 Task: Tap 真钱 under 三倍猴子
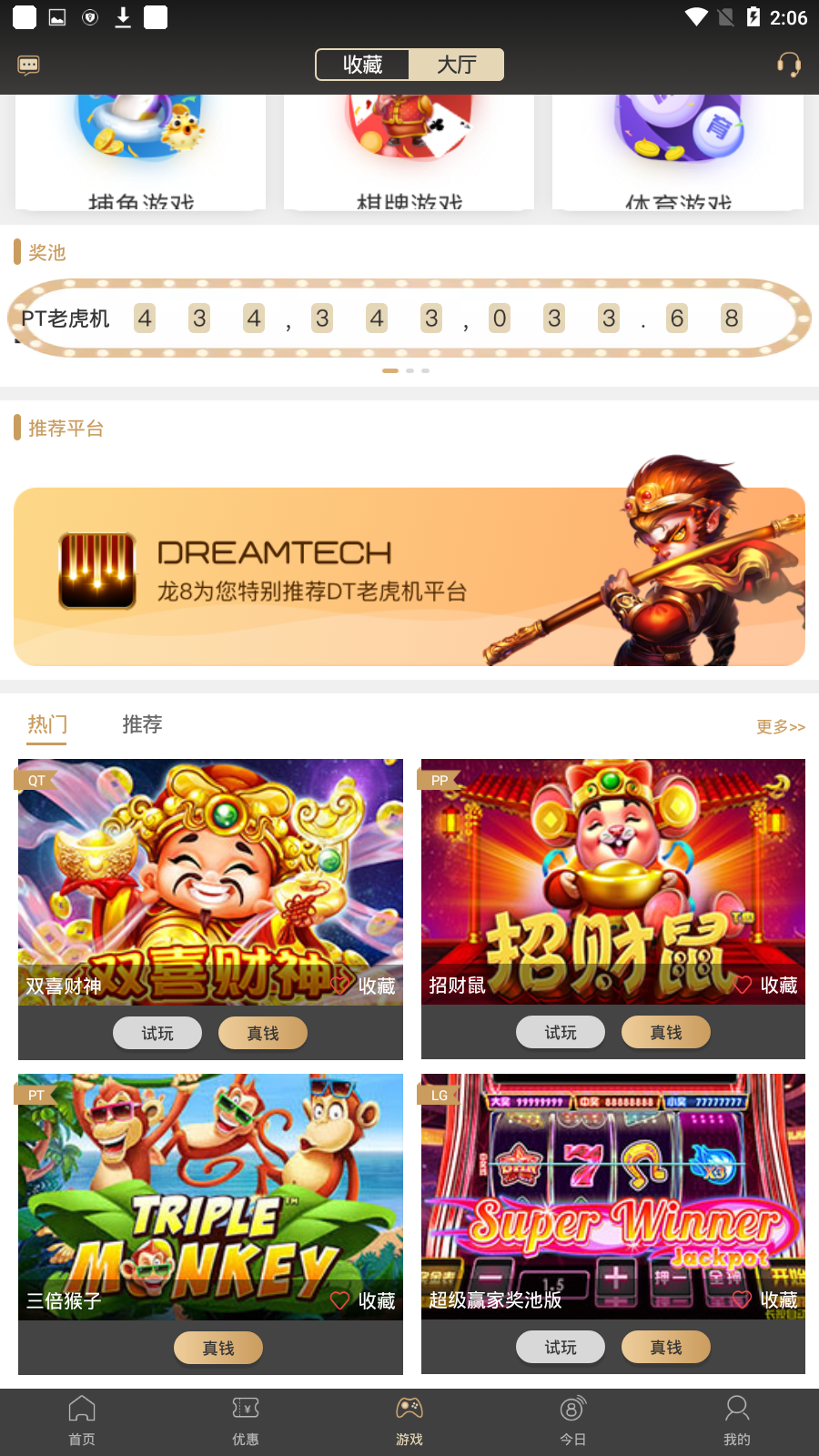pyautogui.click(x=218, y=1348)
